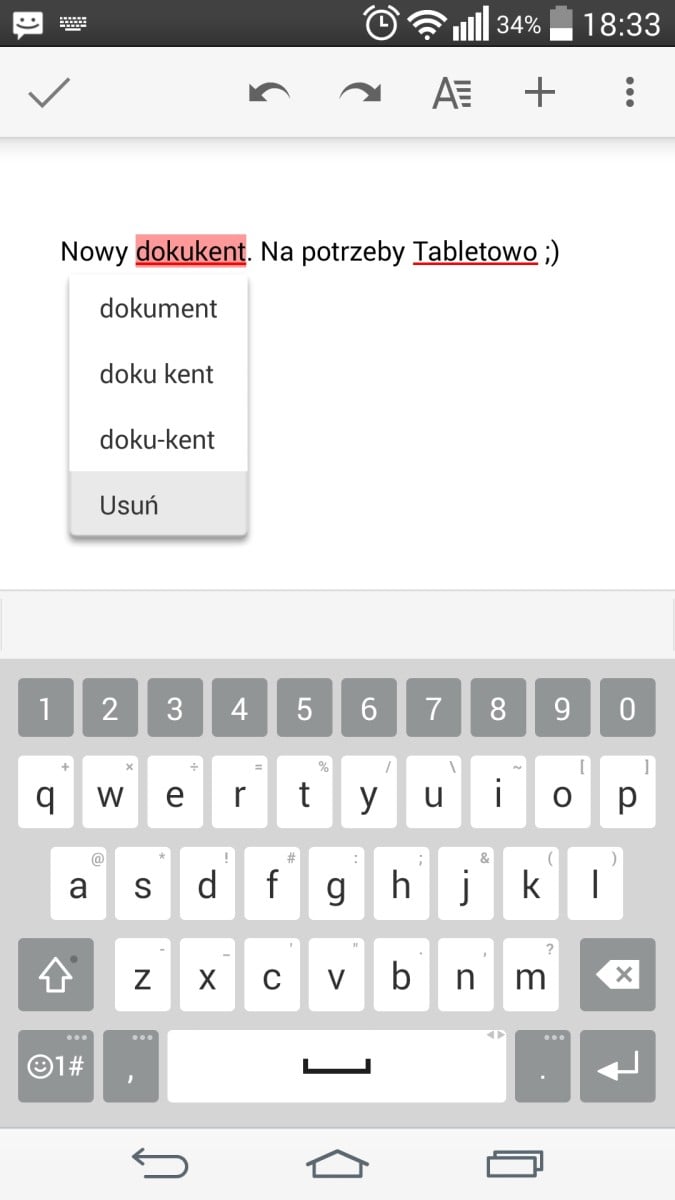Pick the suggestion "doku-kent"
675x1200 pixels.
158,439
